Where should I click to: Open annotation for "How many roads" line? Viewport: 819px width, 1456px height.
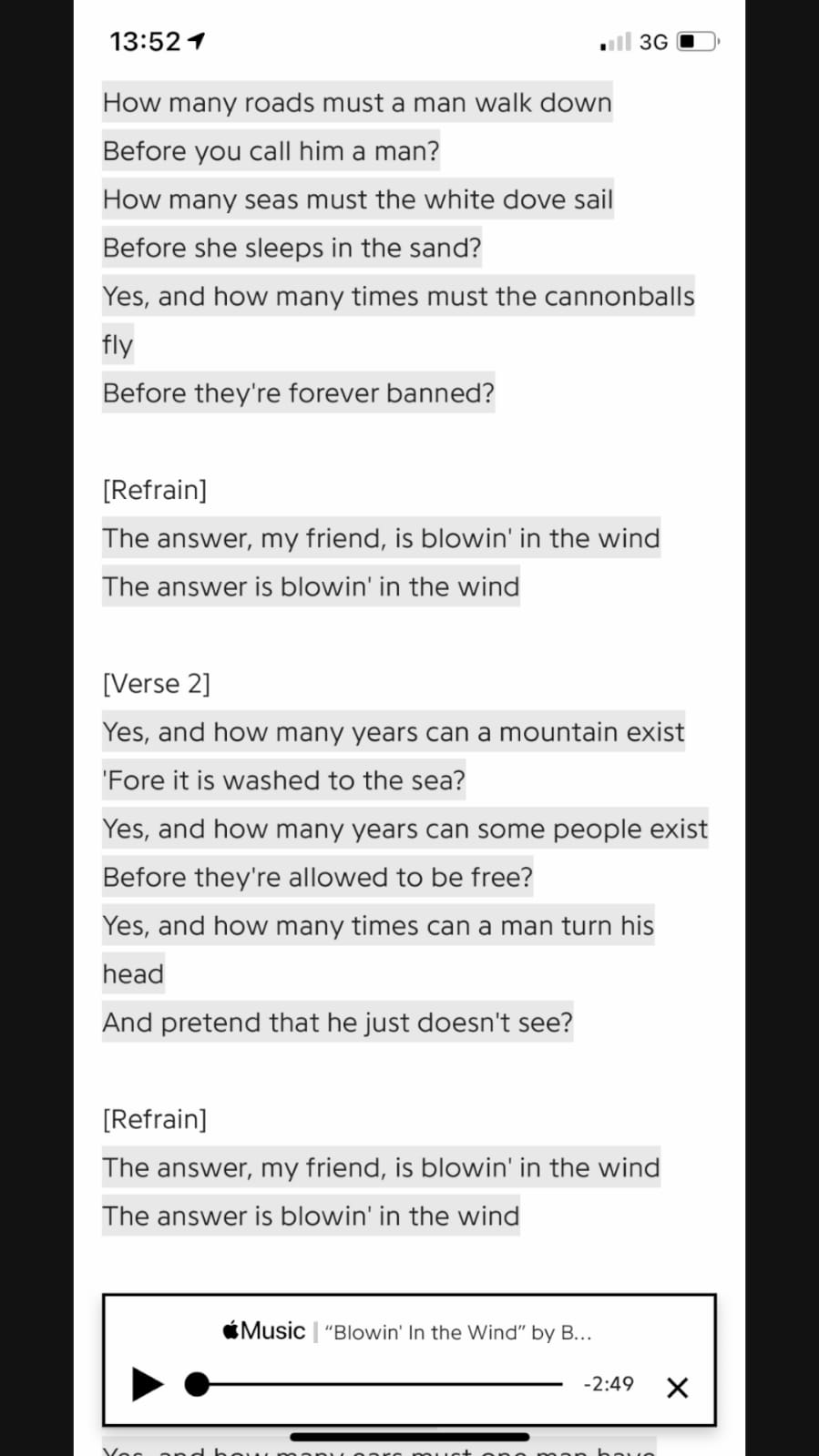click(x=356, y=102)
